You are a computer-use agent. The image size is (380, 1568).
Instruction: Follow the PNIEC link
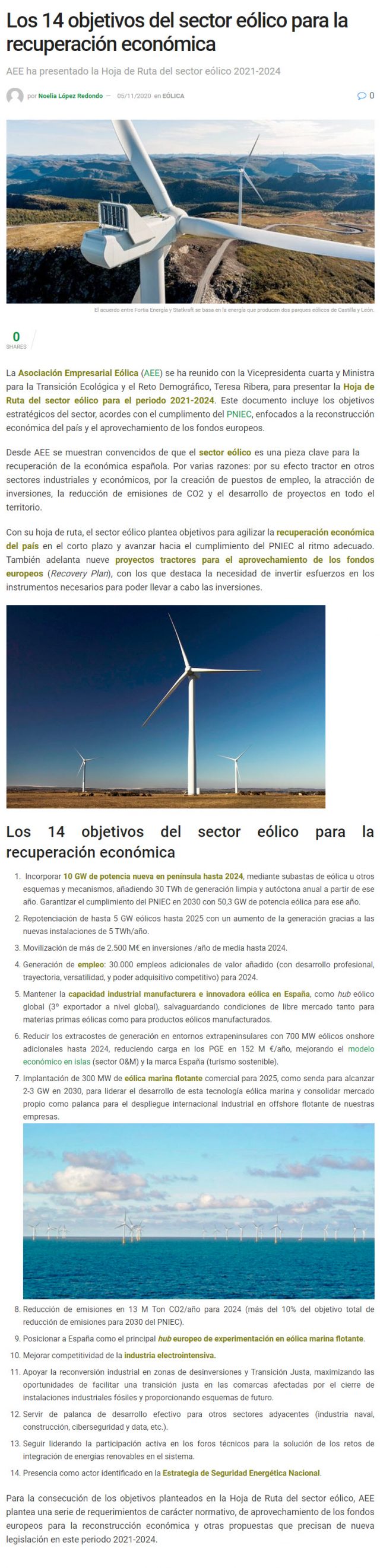click(x=239, y=415)
